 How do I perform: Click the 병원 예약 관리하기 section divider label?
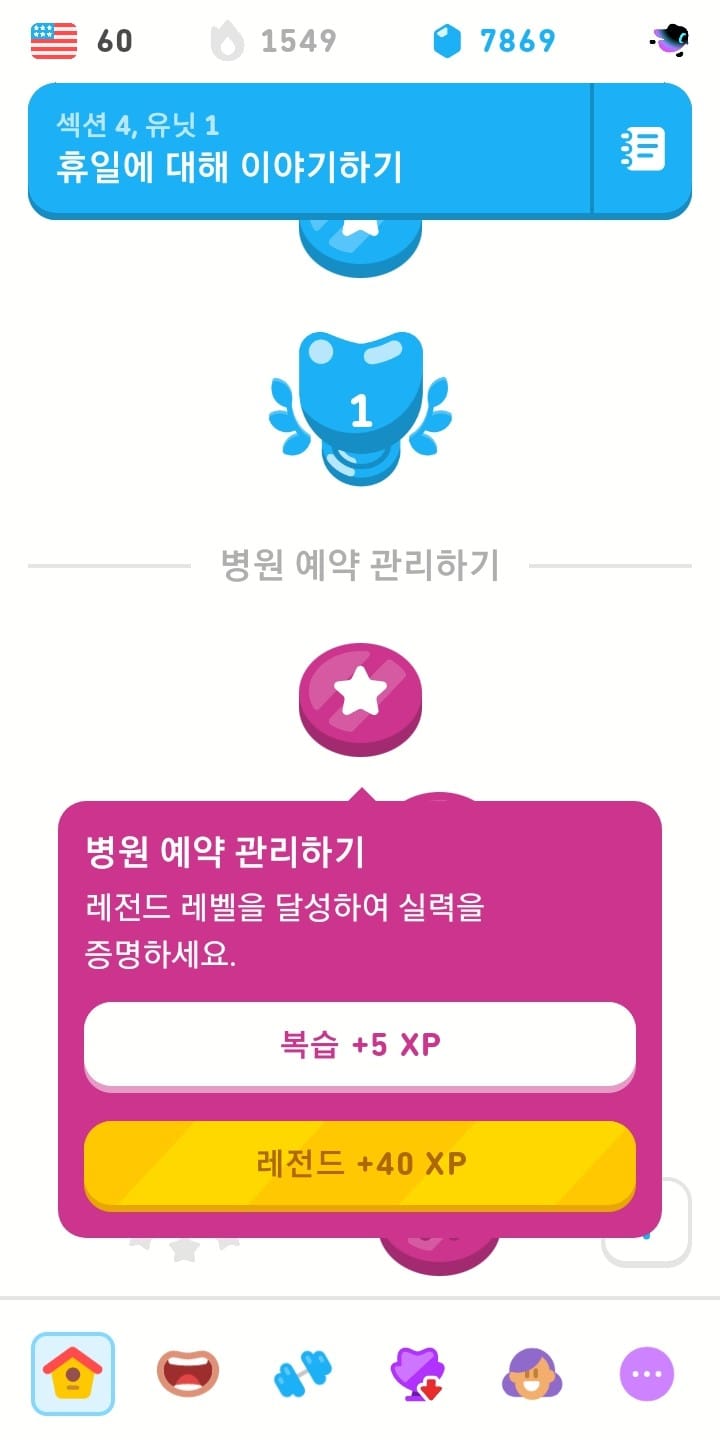coord(358,563)
